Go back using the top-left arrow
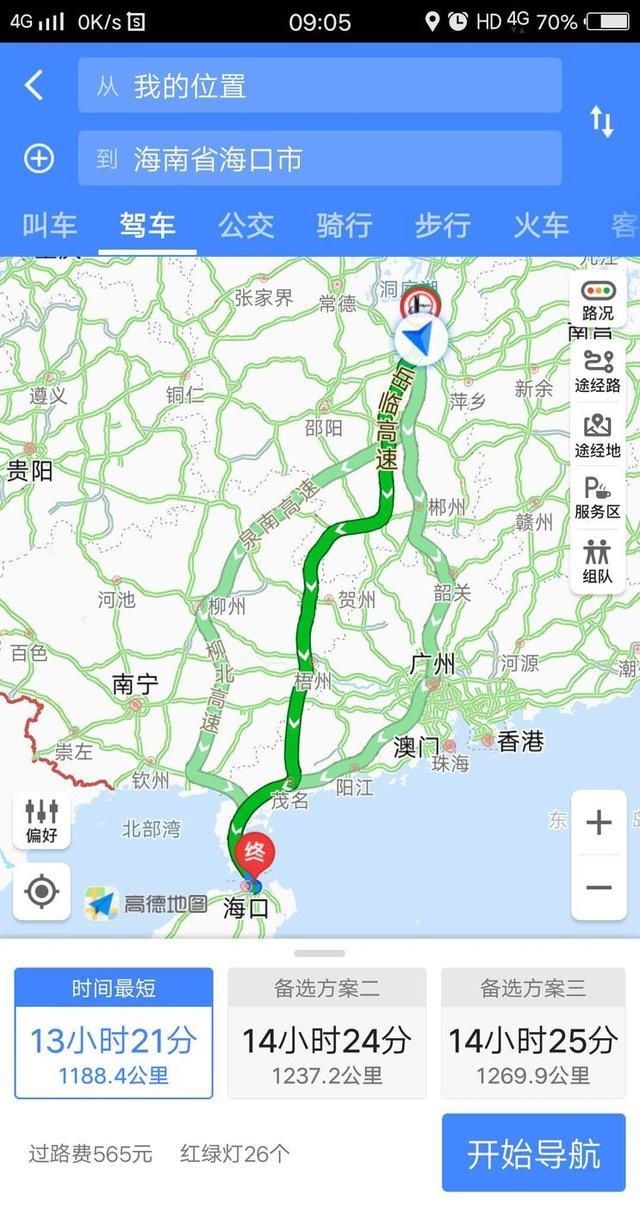Image resolution: width=640 pixels, height=1206 pixels. tap(34, 85)
